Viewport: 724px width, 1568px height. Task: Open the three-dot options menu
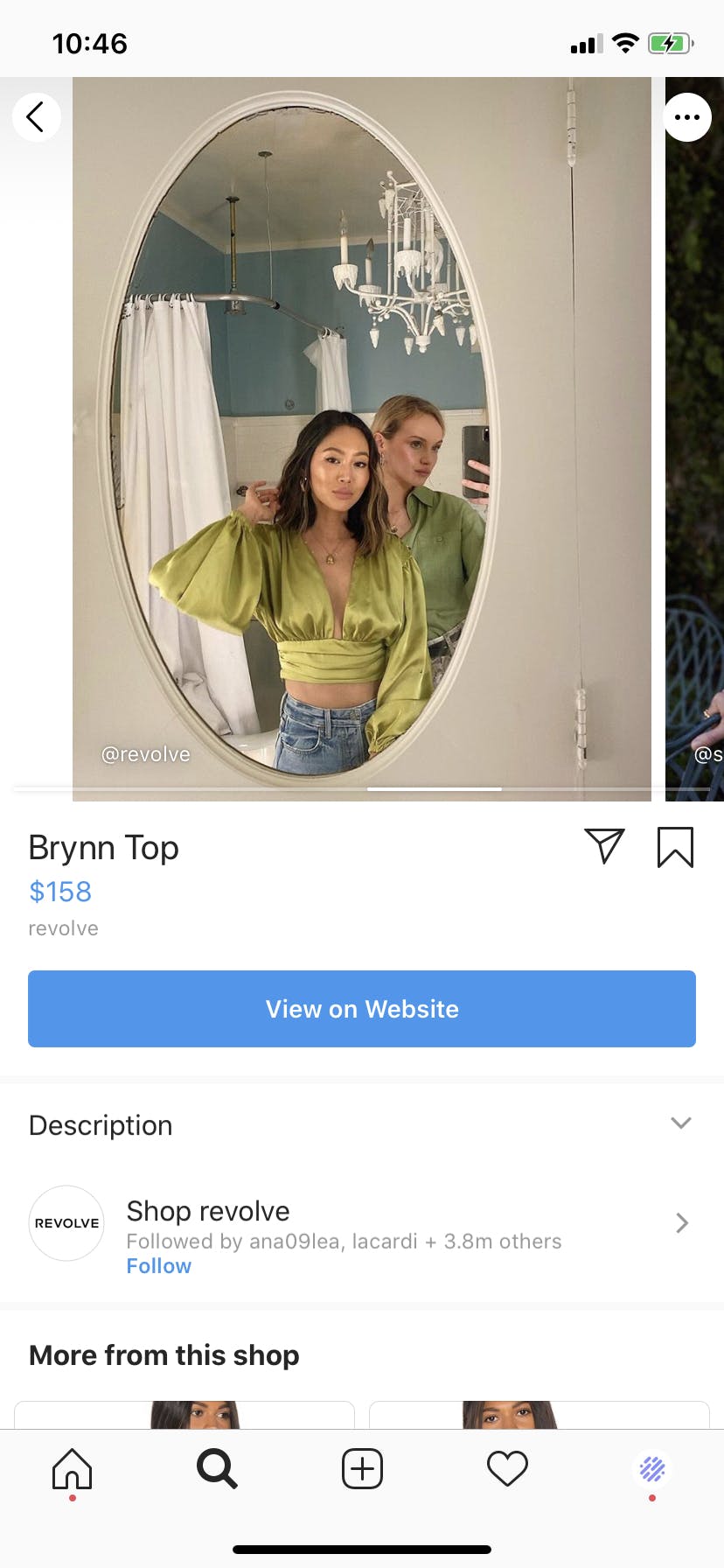tap(687, 117)
